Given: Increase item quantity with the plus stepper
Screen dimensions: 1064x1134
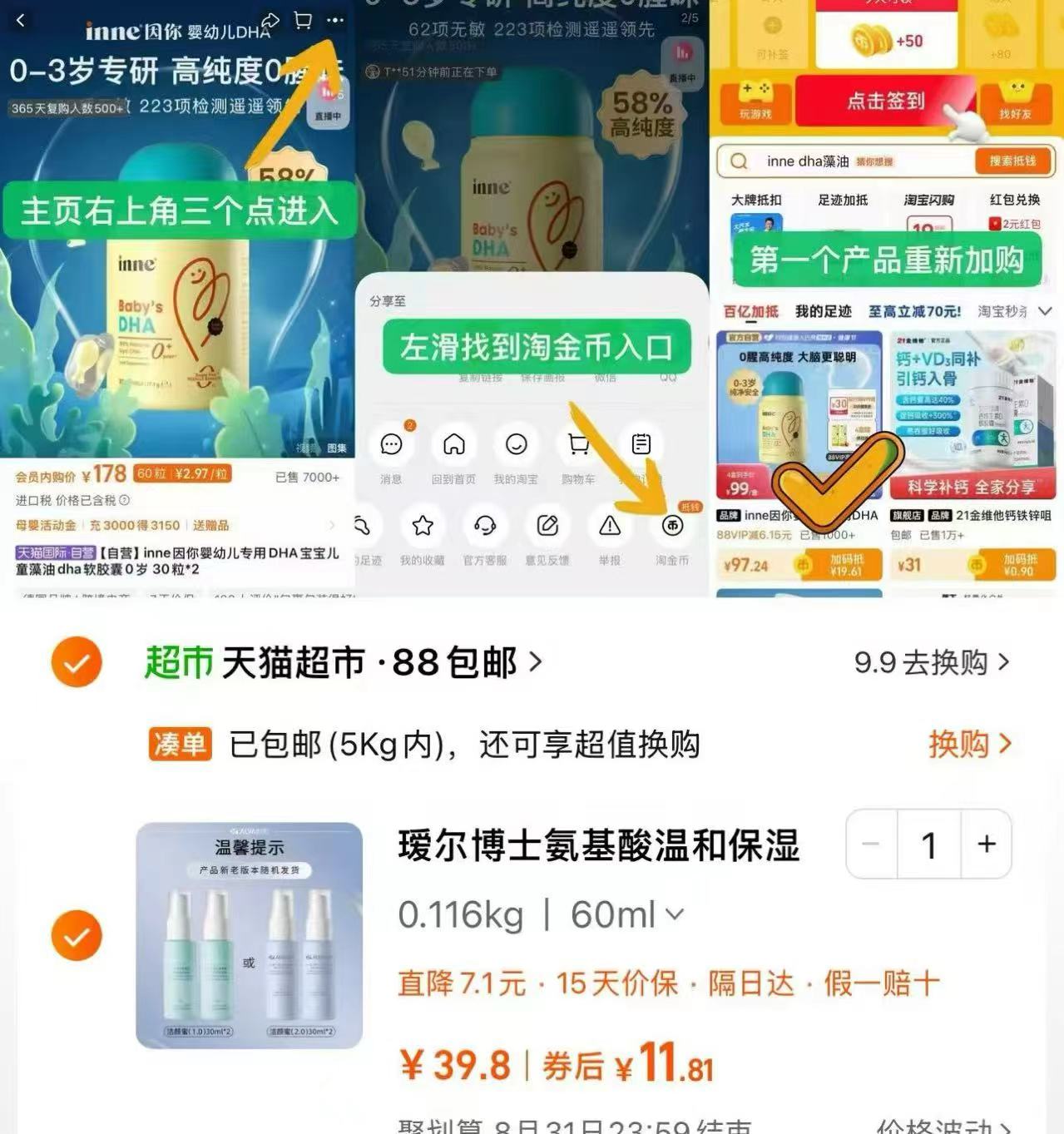Looking at the screenshot, I should point(986,844).
